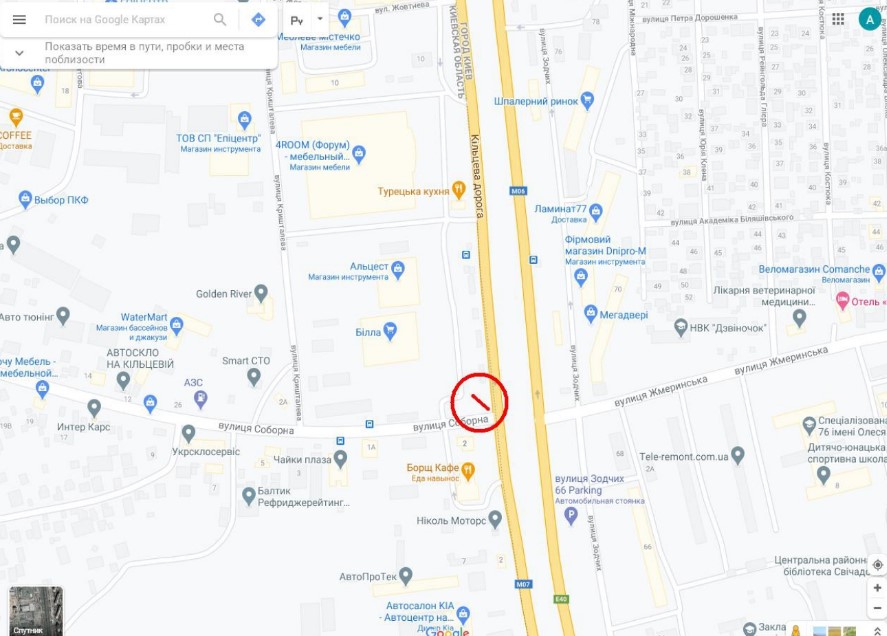Expand the travel time and traffic panel

click(20, 53)
